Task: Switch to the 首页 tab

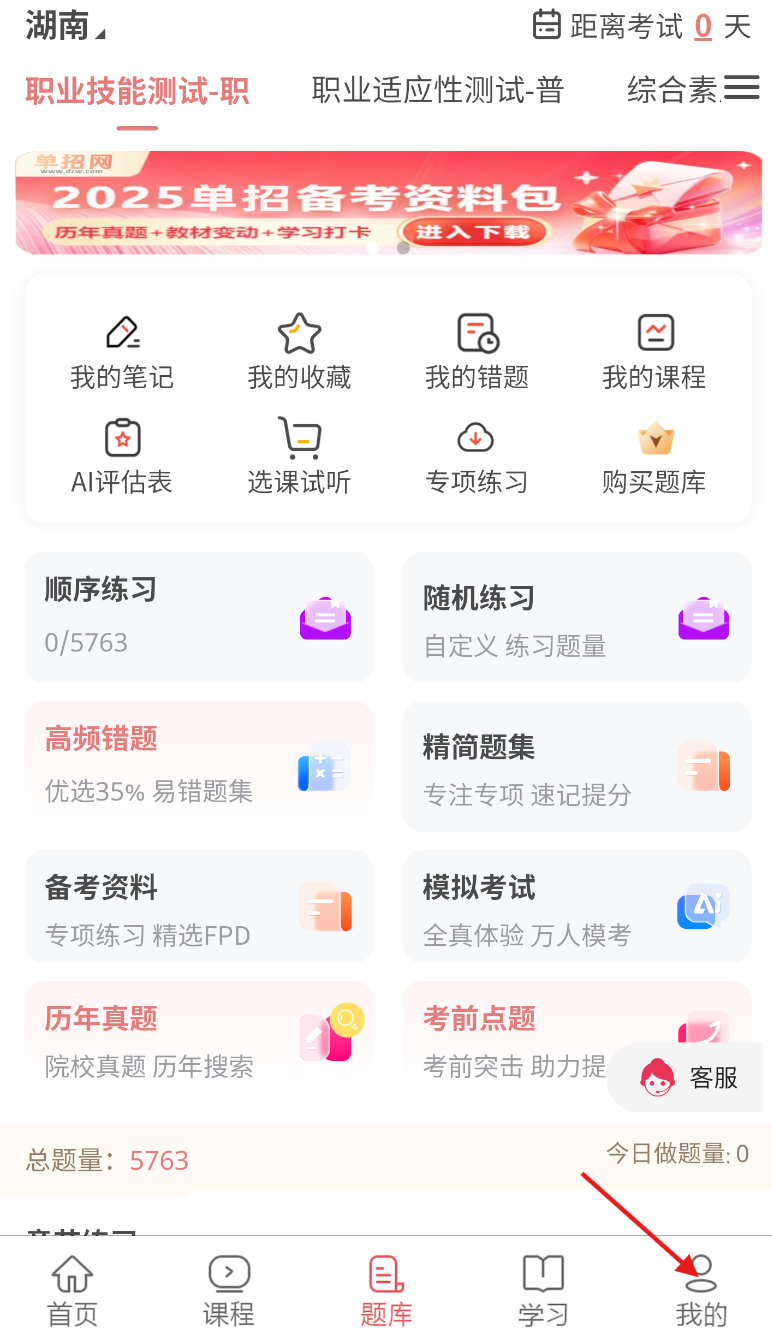Action: pyautogui.click(x=73, y=1290)
